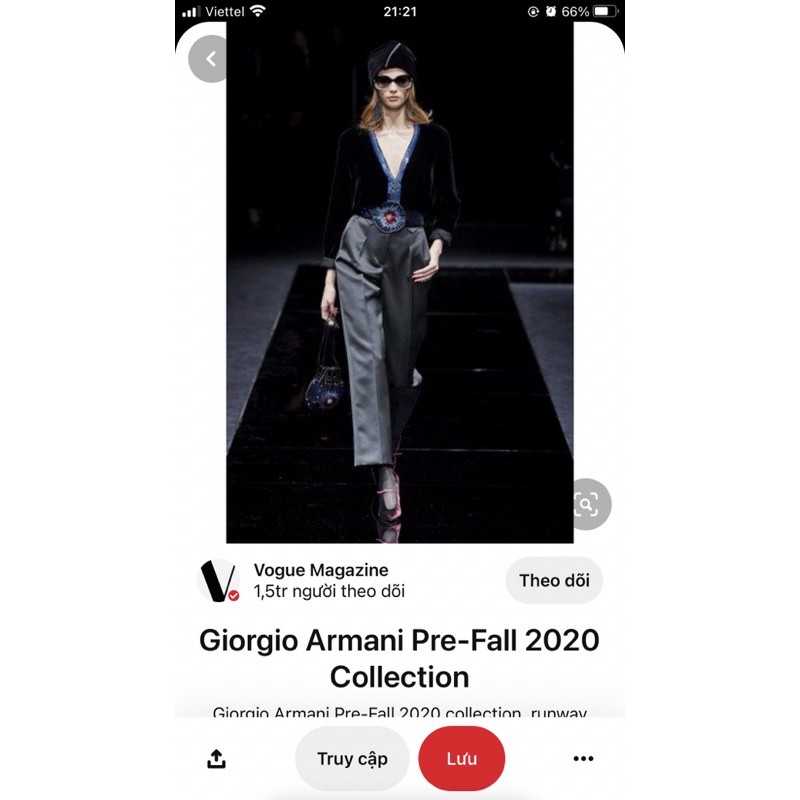Open visual search lens on image
The height and width of the screenshot is (800, 800).
coord(586,504)
